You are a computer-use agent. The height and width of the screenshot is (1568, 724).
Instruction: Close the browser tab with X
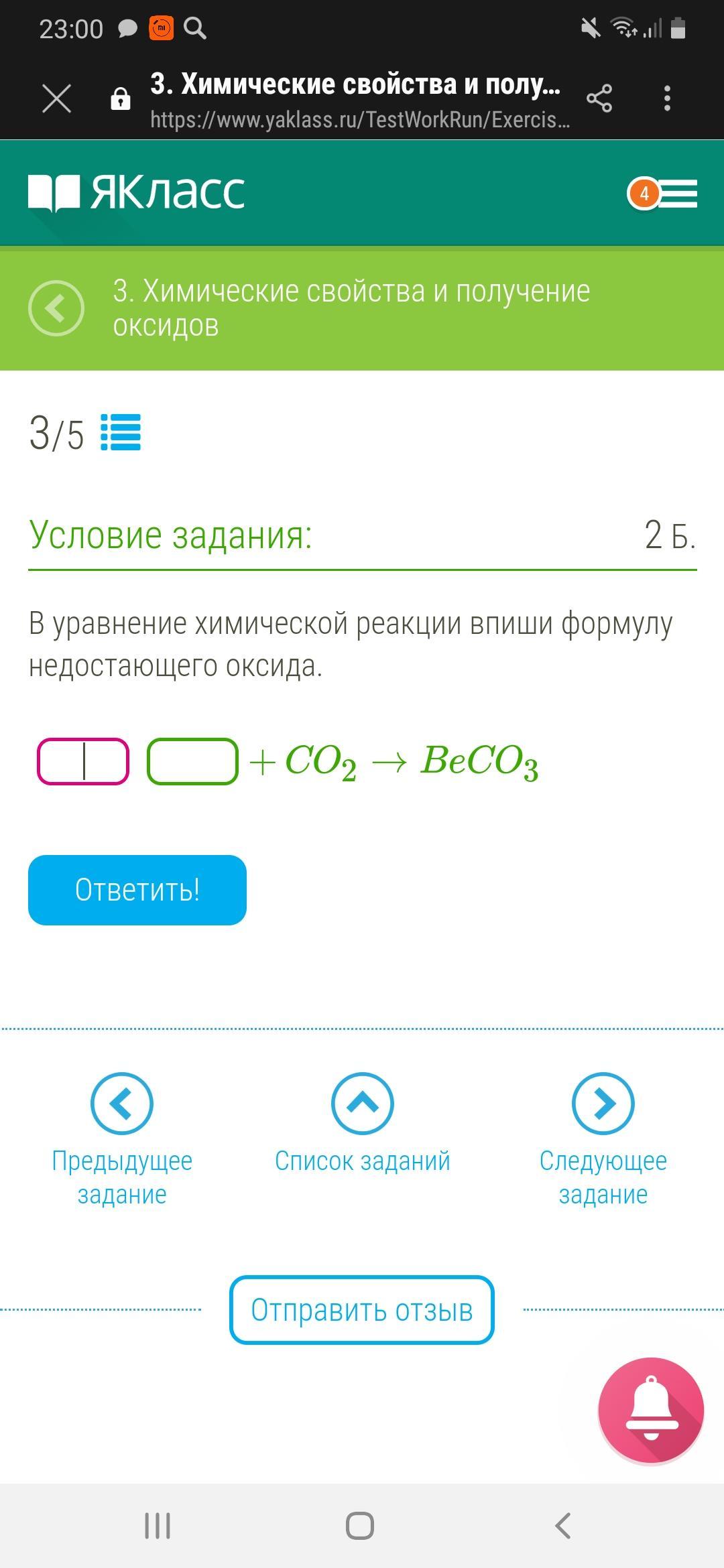pos(56,99)
